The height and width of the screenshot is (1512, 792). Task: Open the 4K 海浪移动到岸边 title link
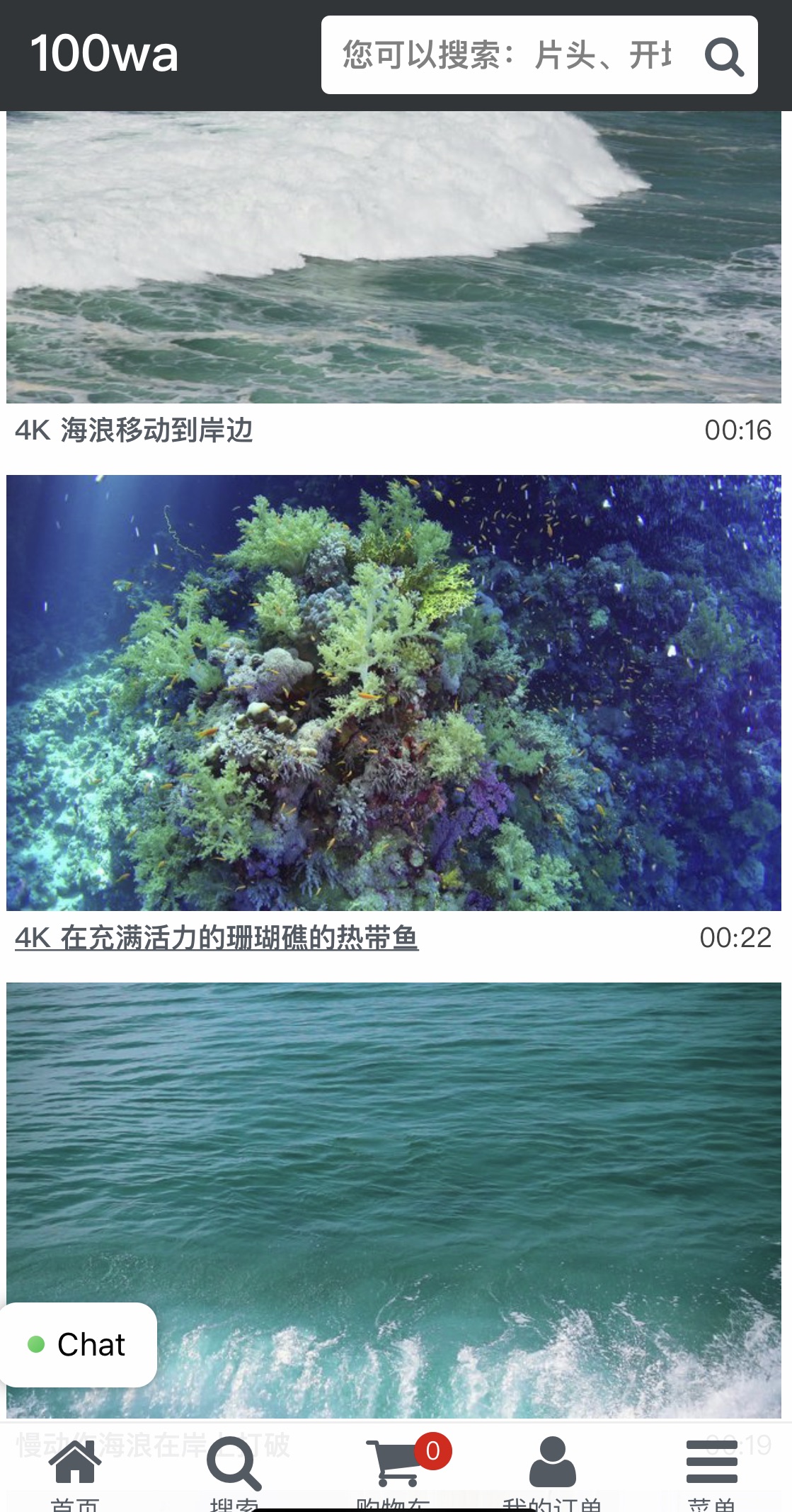click(134, 430)
